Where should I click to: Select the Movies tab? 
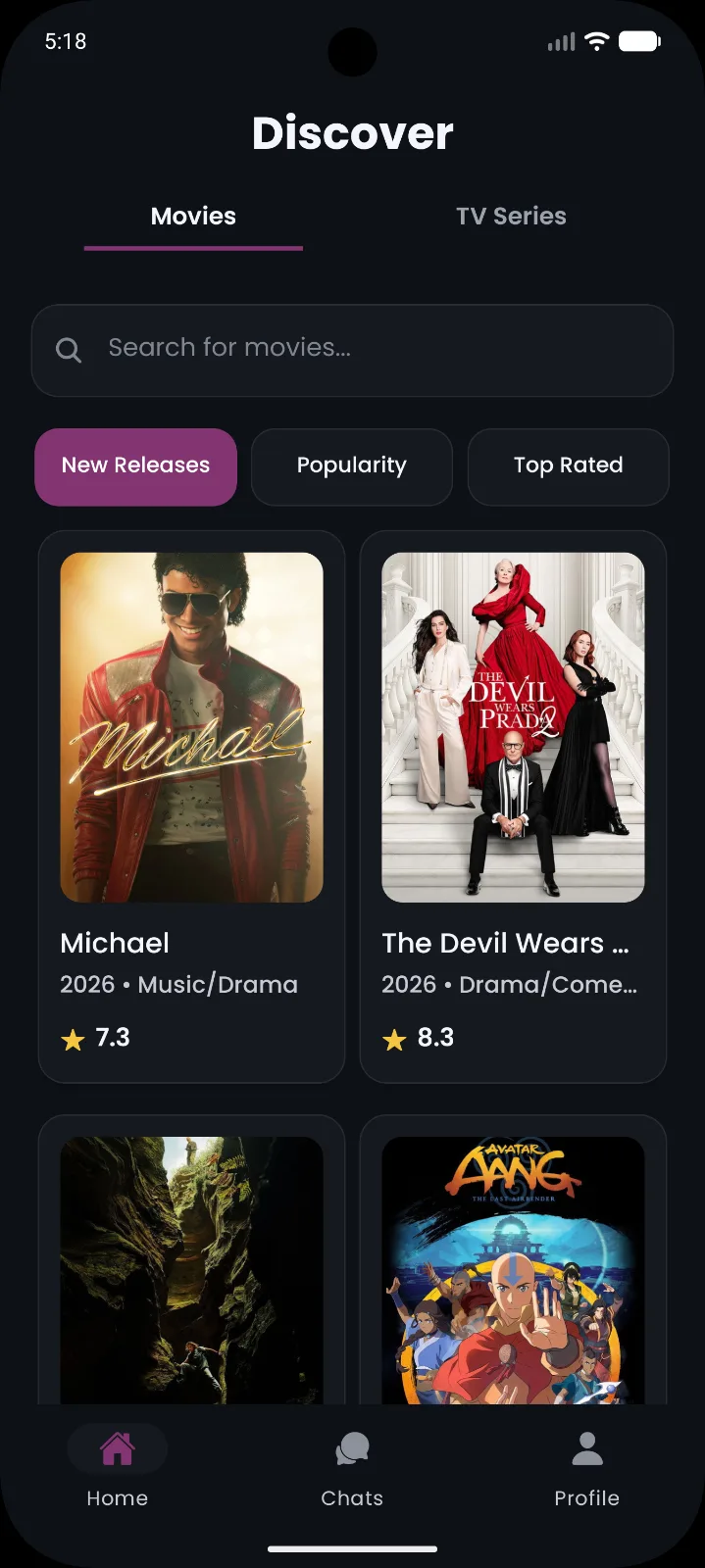coord(193,217)
